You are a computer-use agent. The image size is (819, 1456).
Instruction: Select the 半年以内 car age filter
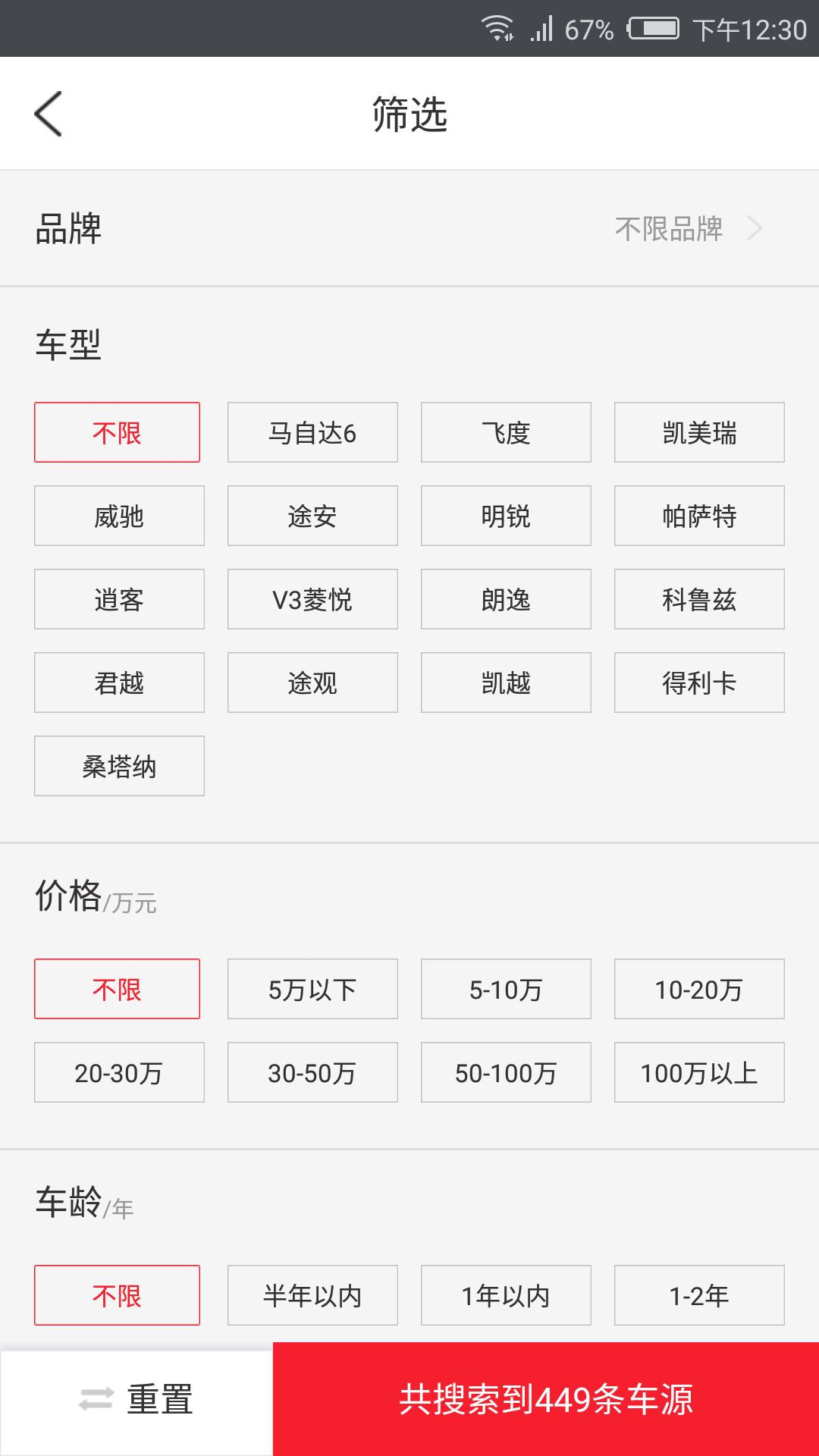coord(312,1294)
